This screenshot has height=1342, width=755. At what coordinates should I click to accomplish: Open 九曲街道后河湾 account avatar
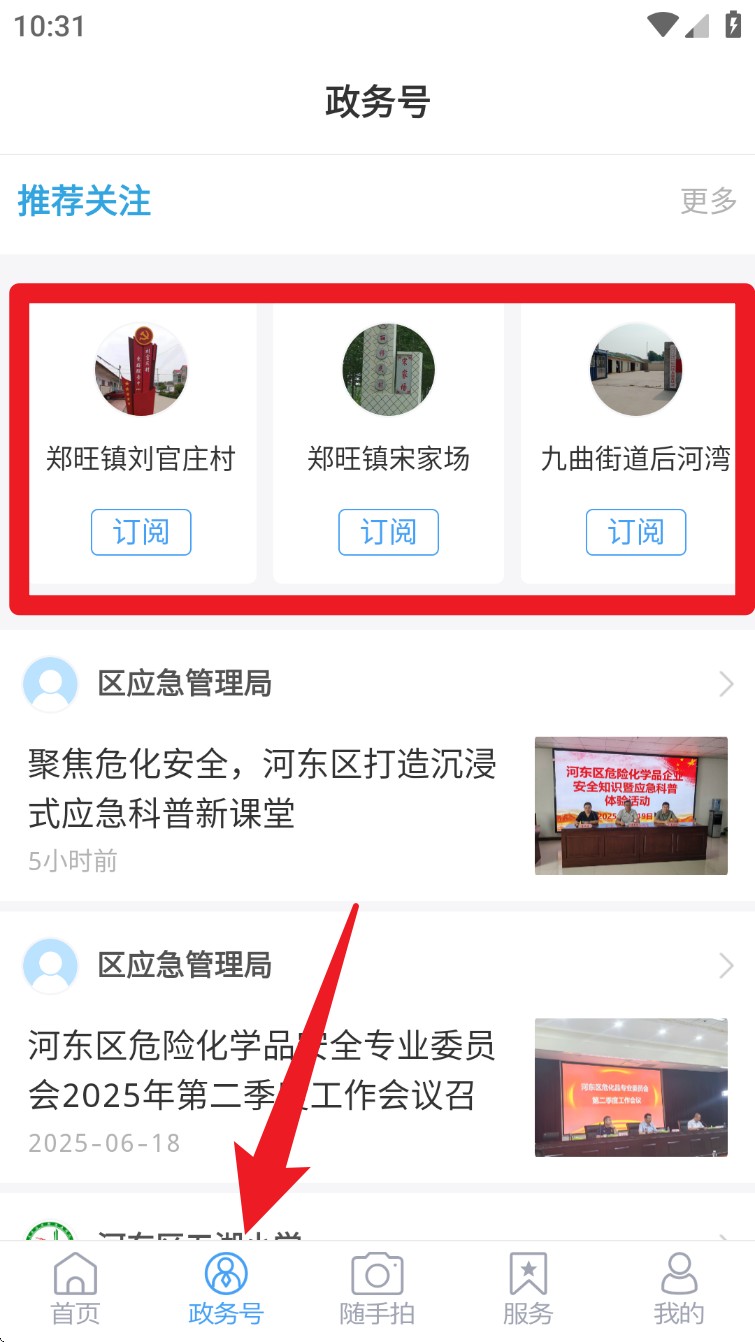point(635,370)
